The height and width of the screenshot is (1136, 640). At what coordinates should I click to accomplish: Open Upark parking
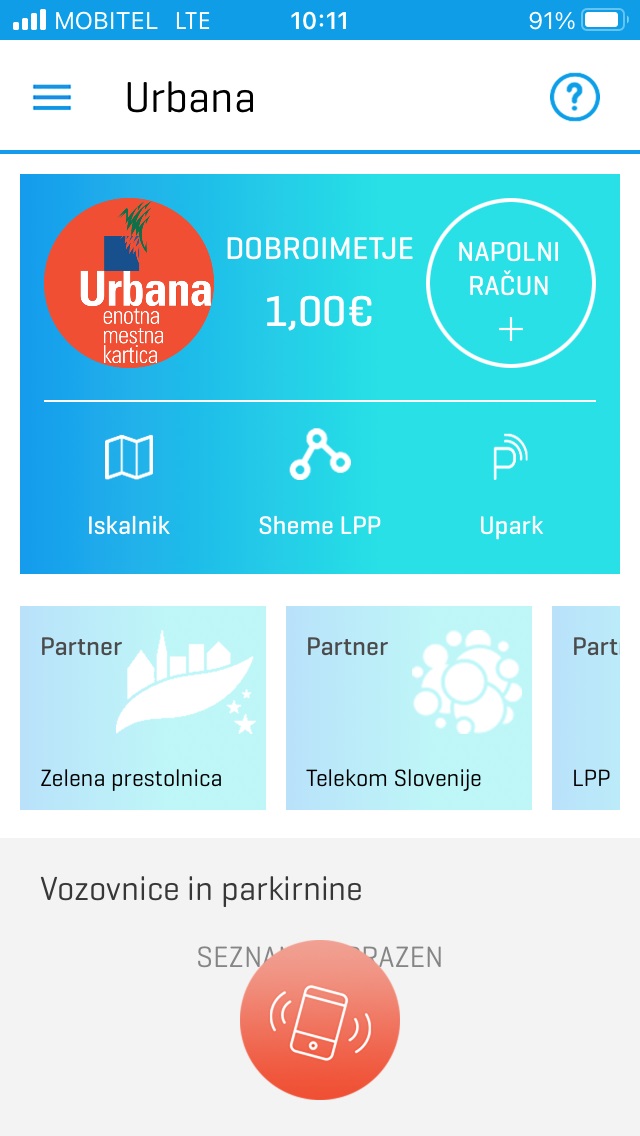pos(511,483)
